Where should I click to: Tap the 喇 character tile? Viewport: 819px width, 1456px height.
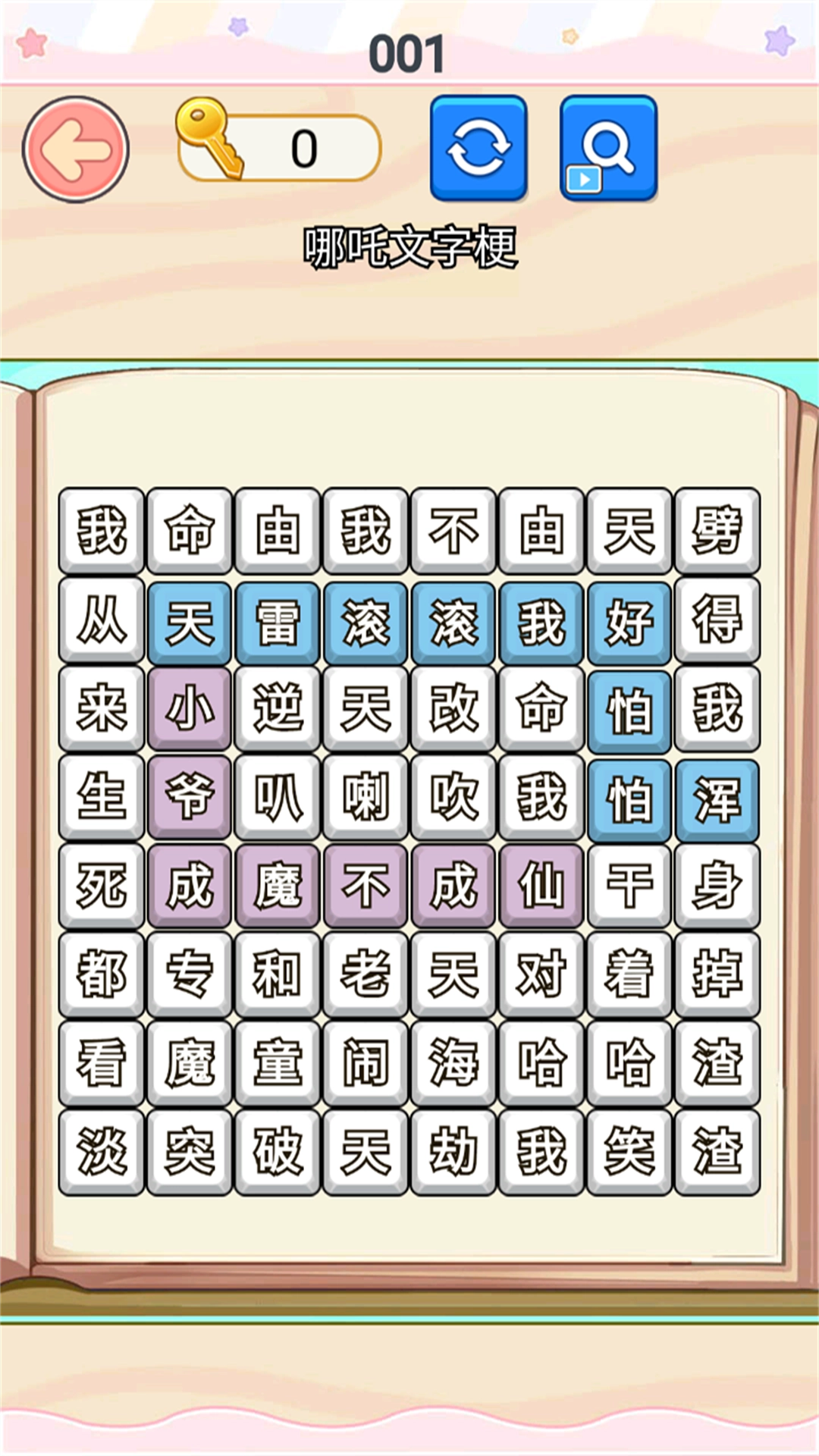click(x=366, y=796)
